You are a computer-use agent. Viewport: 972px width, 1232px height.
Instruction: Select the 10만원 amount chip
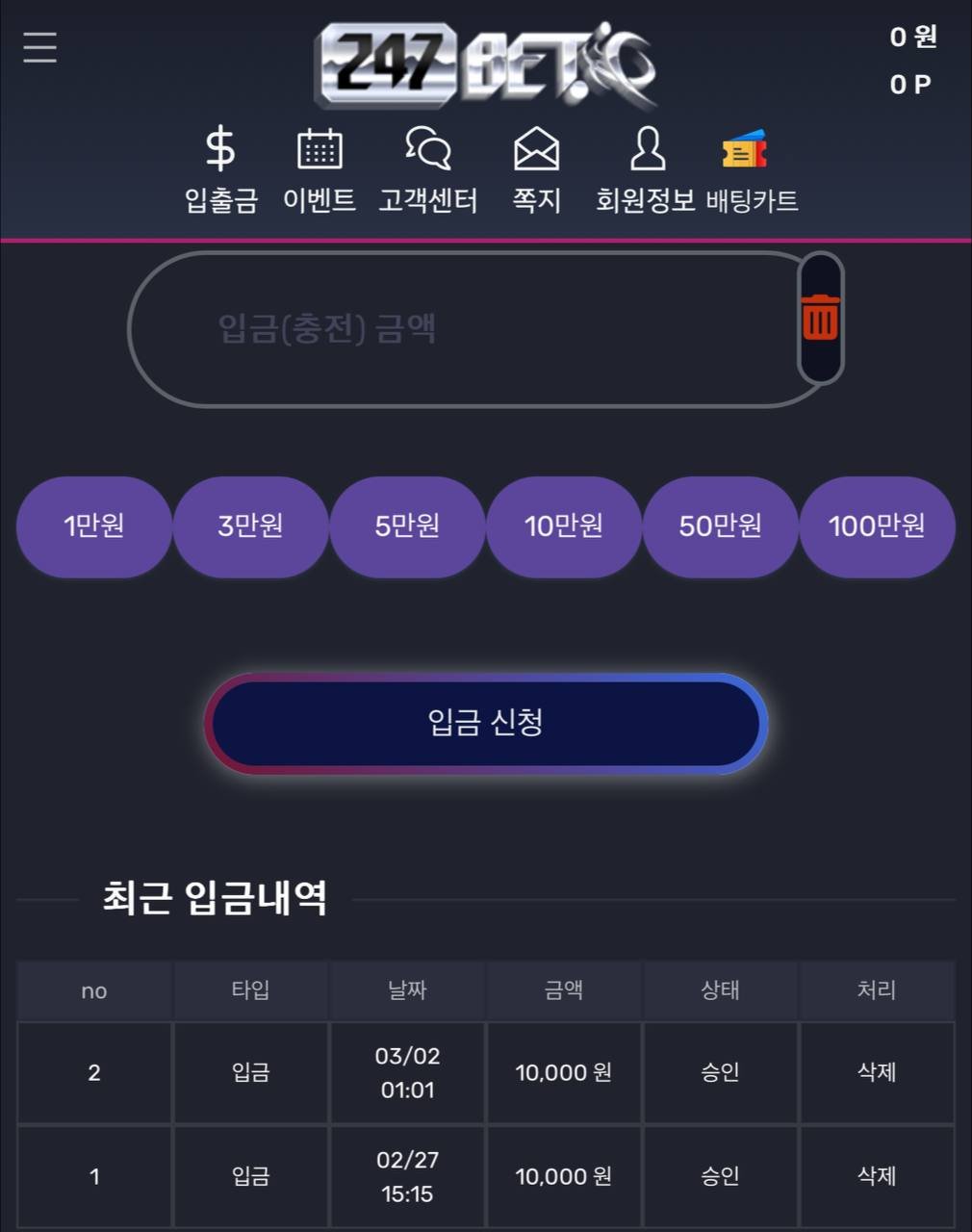click(x=564, y=526)
